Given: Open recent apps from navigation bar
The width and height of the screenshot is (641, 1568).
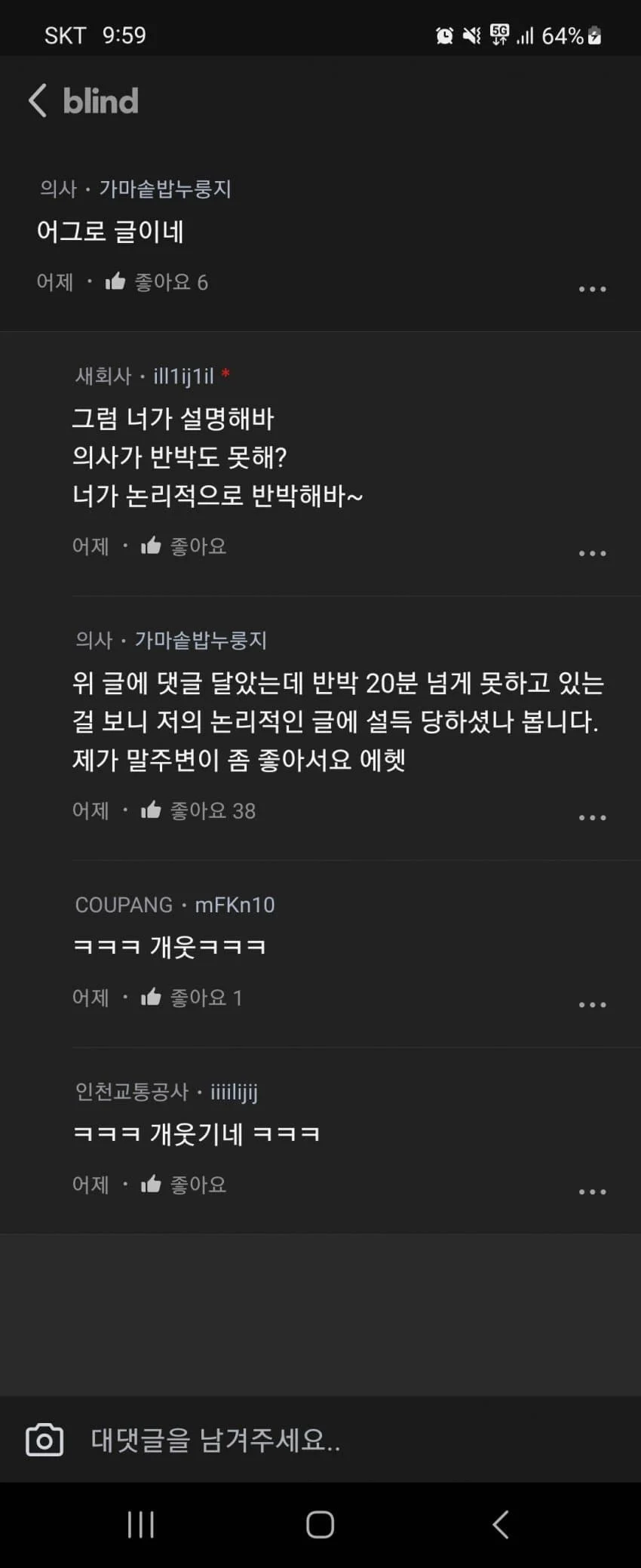Looking at the screenshot, I should [141, 1525].
